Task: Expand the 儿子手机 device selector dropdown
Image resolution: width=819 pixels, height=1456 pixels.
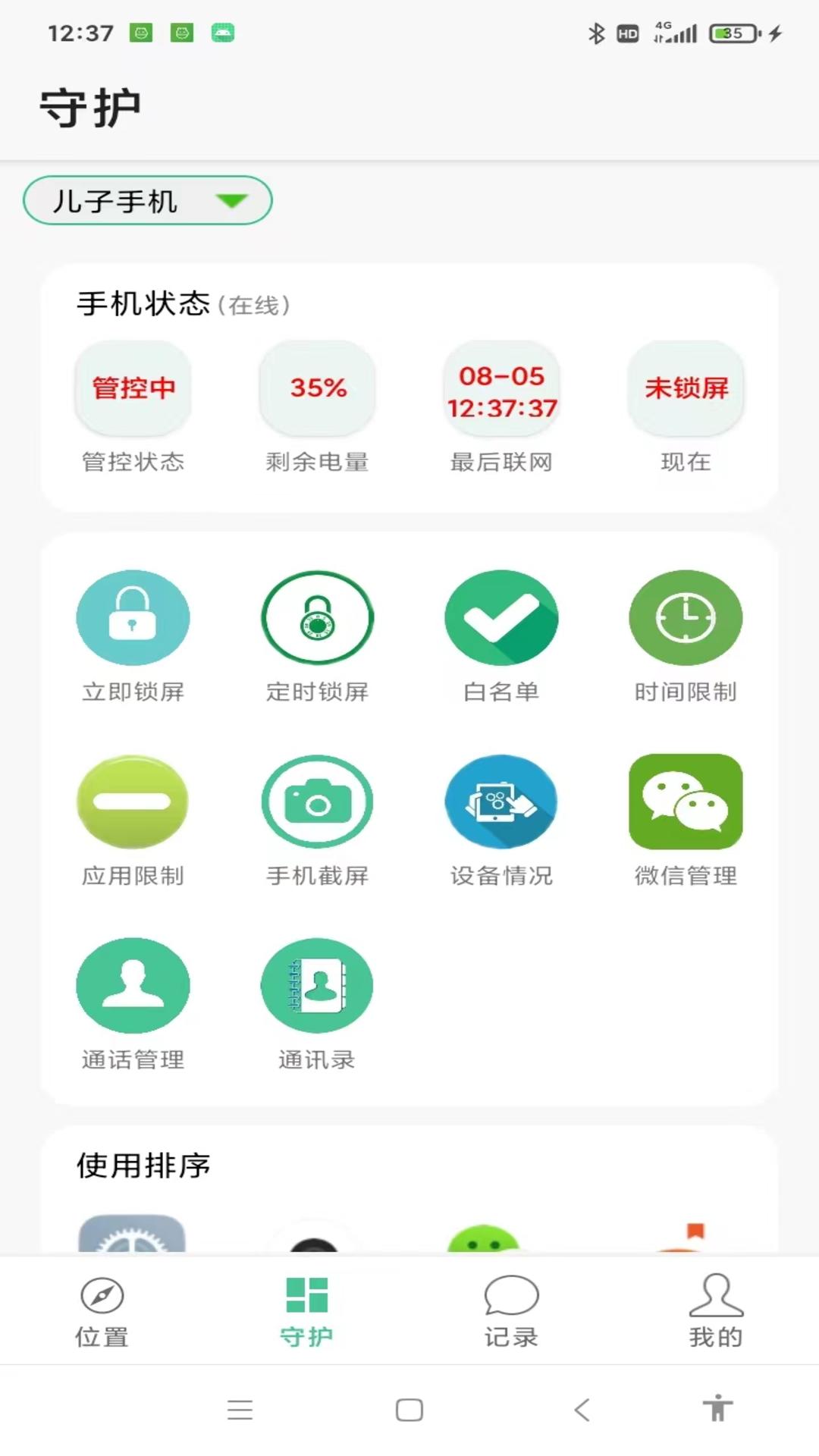Action: click(x=148, y=199)
